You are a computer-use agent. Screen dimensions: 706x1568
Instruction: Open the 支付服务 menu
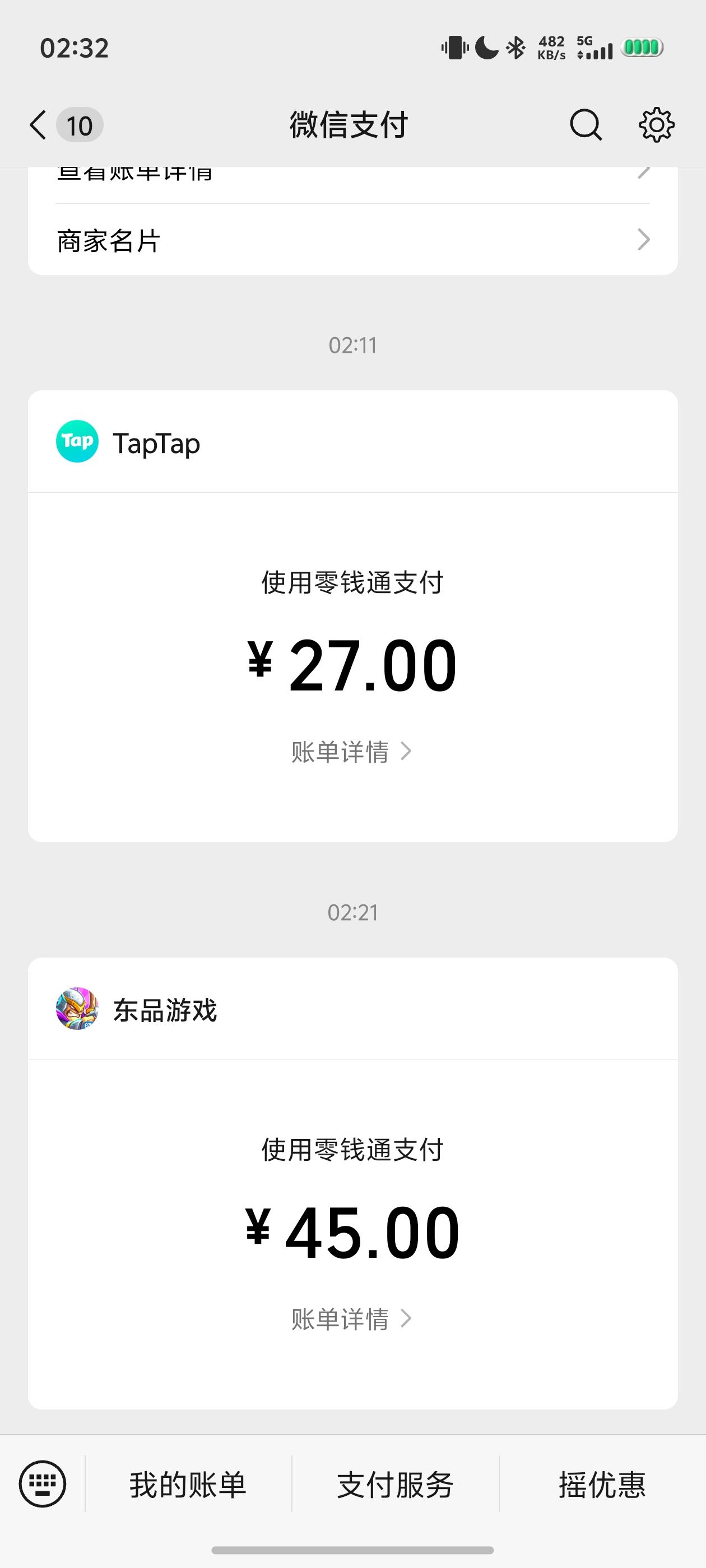[396, 1485]
